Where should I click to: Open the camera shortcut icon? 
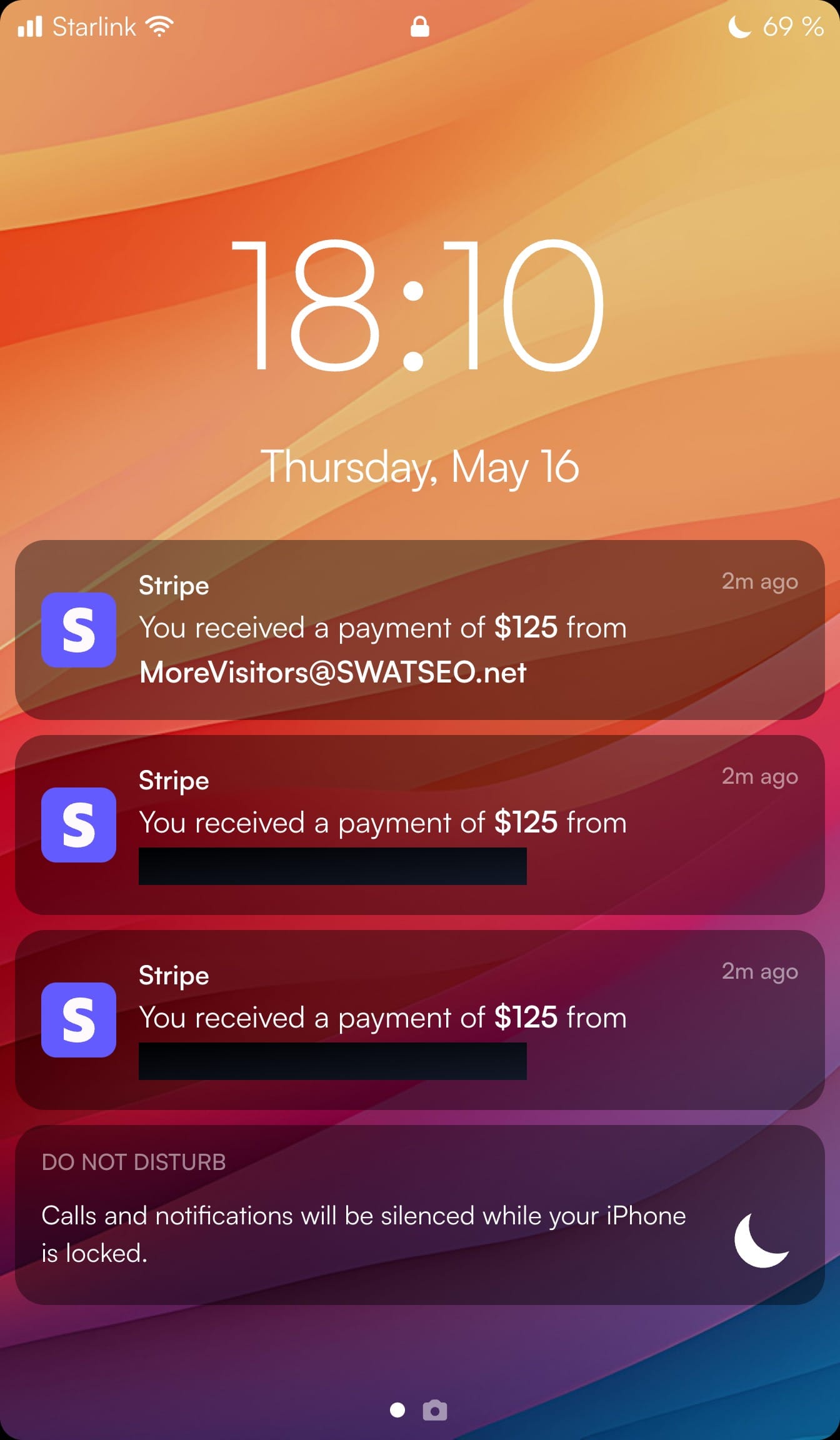click(x=435, y=1410)
